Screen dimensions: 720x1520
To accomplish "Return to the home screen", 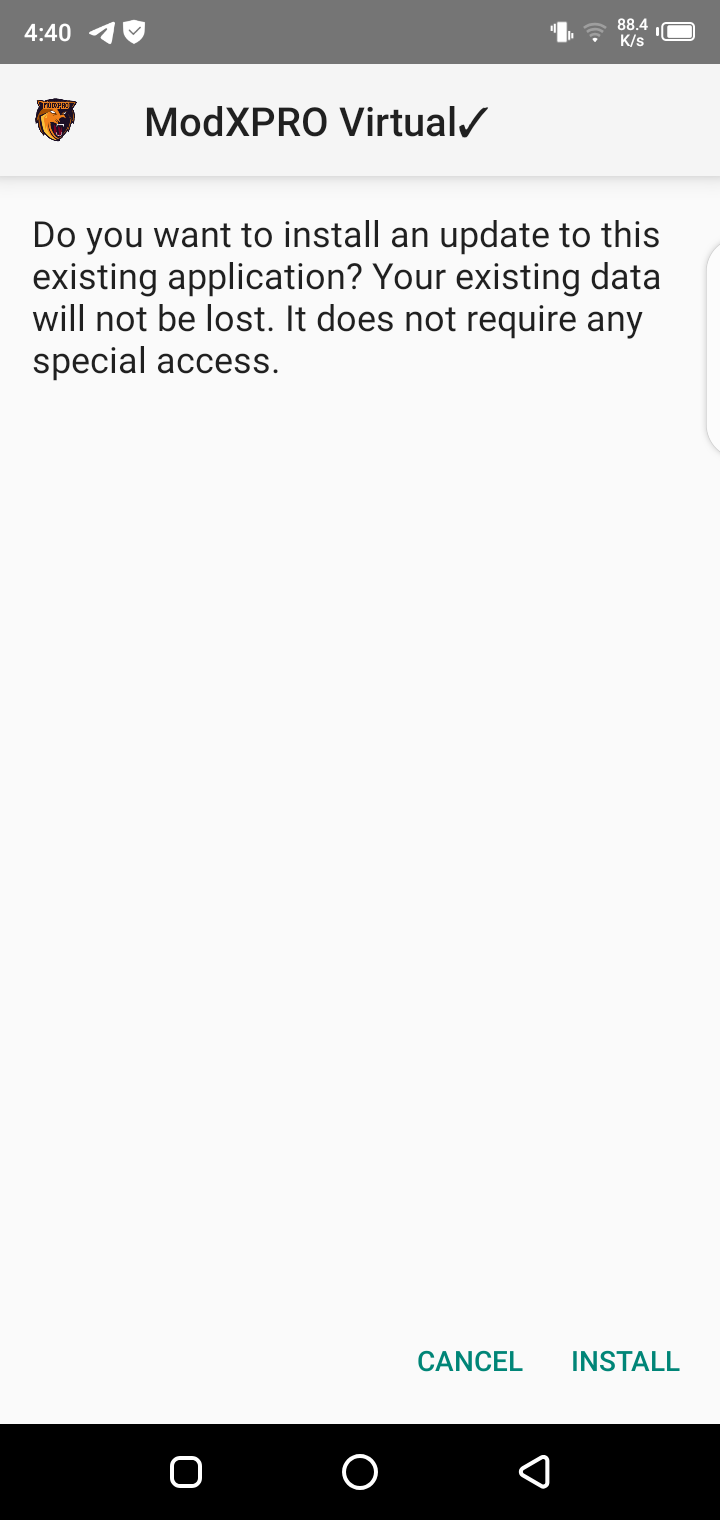I will click(x=360, y=1471).
